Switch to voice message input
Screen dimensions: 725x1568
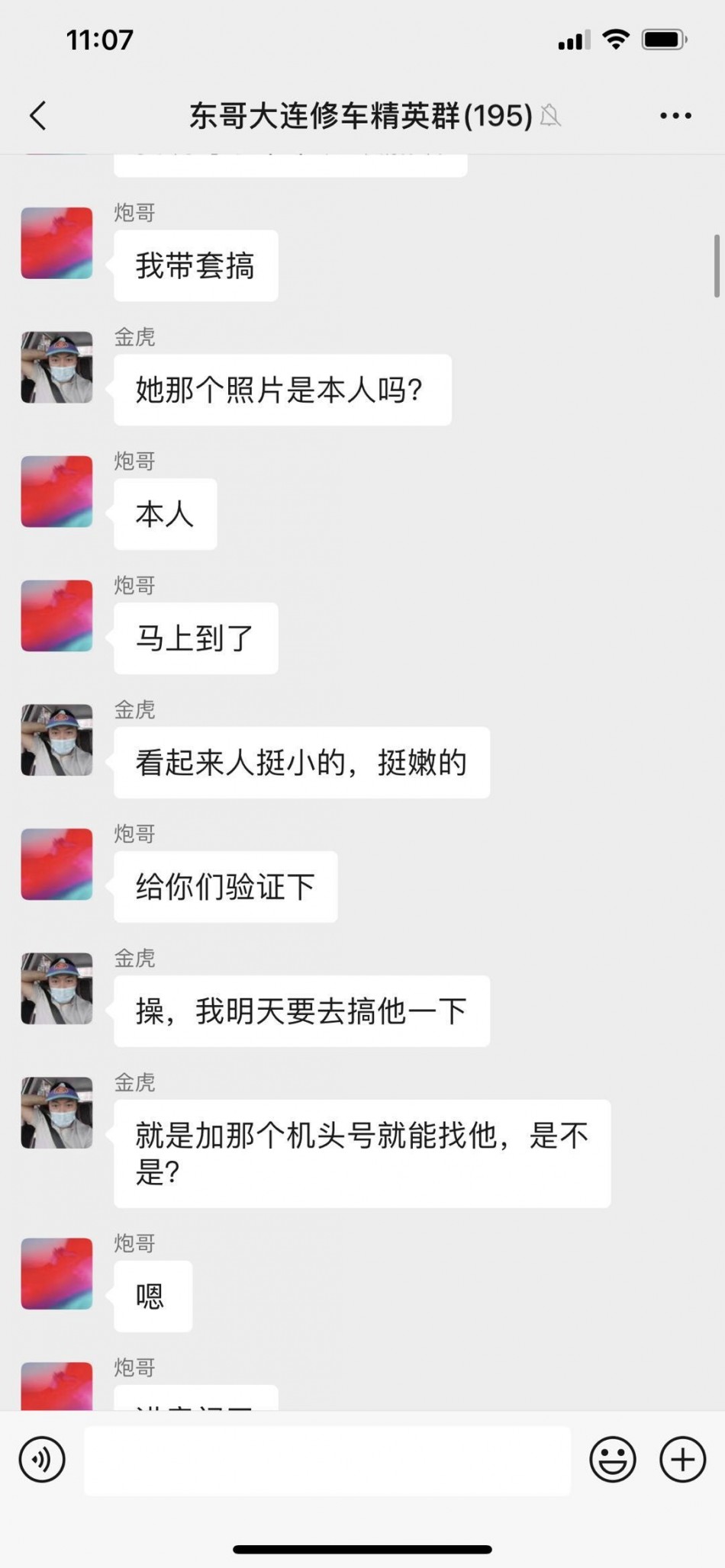pos(42,1459)
